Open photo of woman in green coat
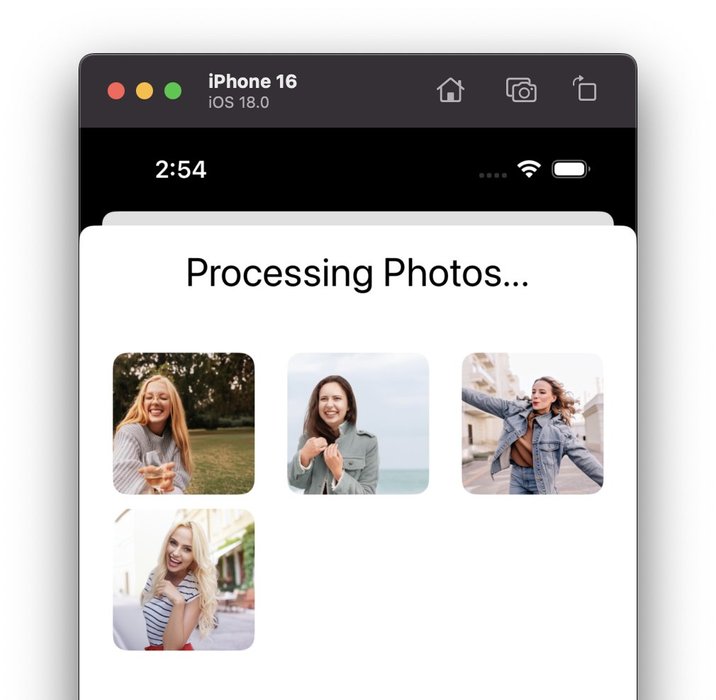 pyautogui.click(x=358, y=423)
